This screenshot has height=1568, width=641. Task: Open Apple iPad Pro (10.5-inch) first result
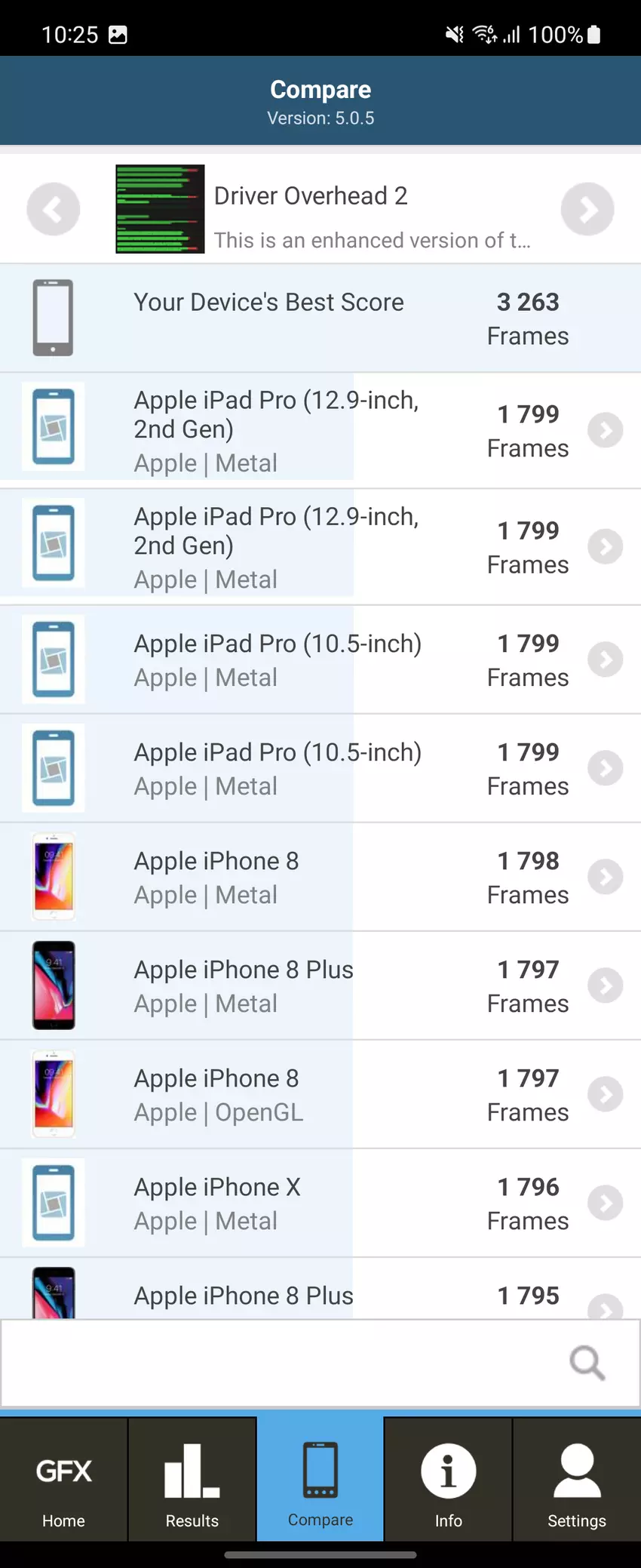coord(320,659)
